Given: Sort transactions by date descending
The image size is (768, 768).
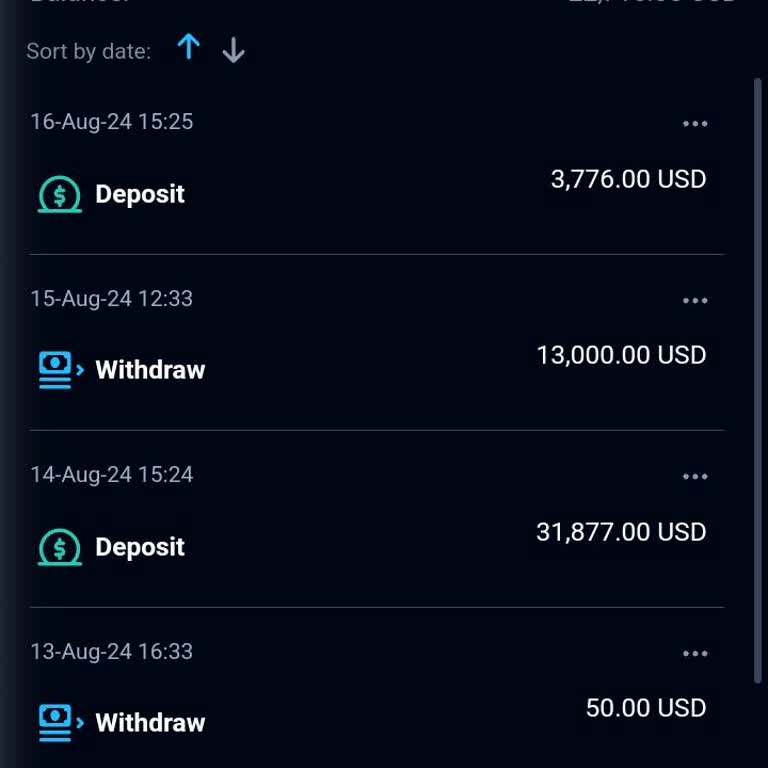Looking at the screenshot, I should (233, 50).
